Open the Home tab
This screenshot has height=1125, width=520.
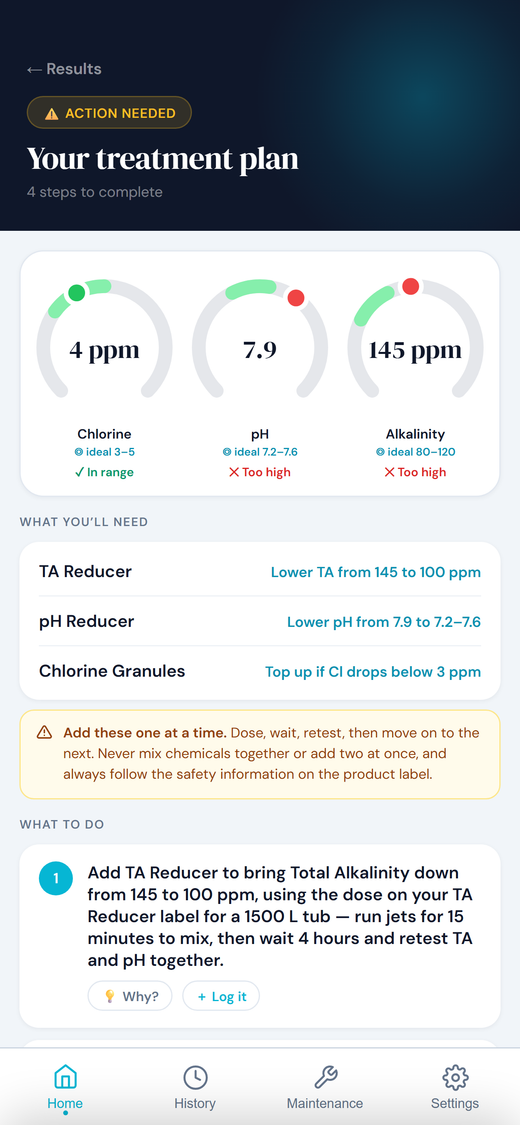pyautogui.click(x=65, y=1088)
